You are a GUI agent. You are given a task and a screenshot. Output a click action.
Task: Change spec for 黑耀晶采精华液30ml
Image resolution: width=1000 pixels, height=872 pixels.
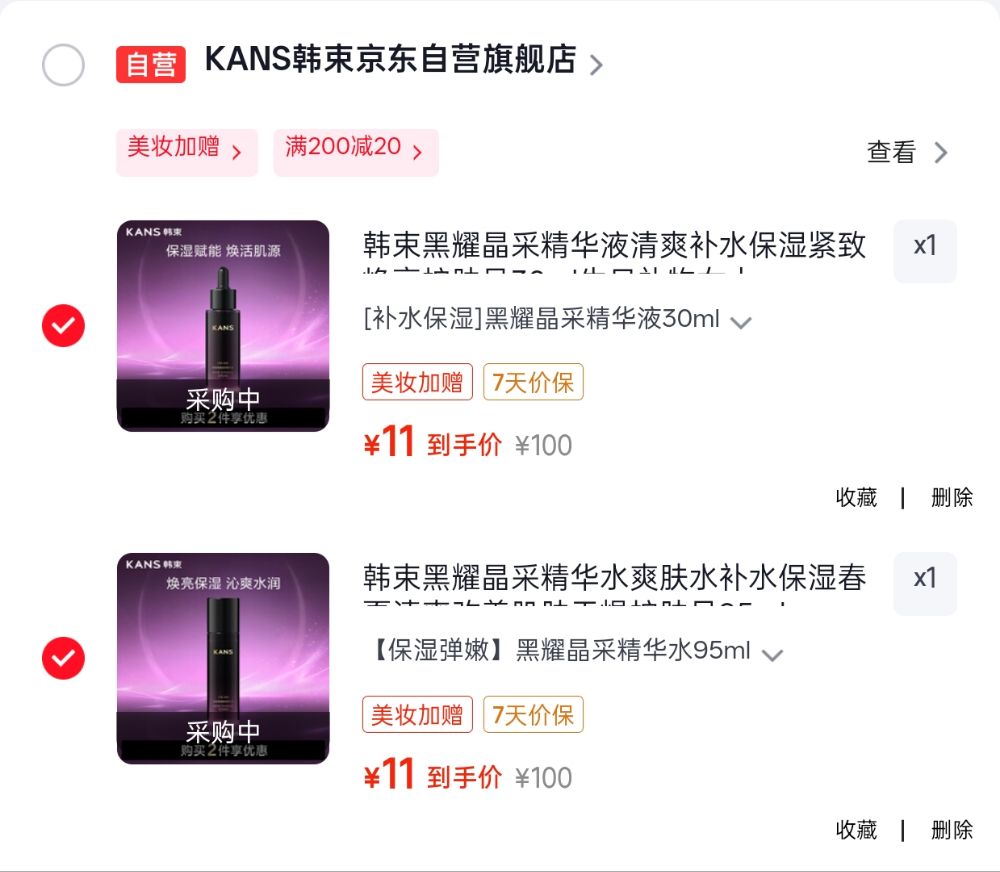coord(557,320)
